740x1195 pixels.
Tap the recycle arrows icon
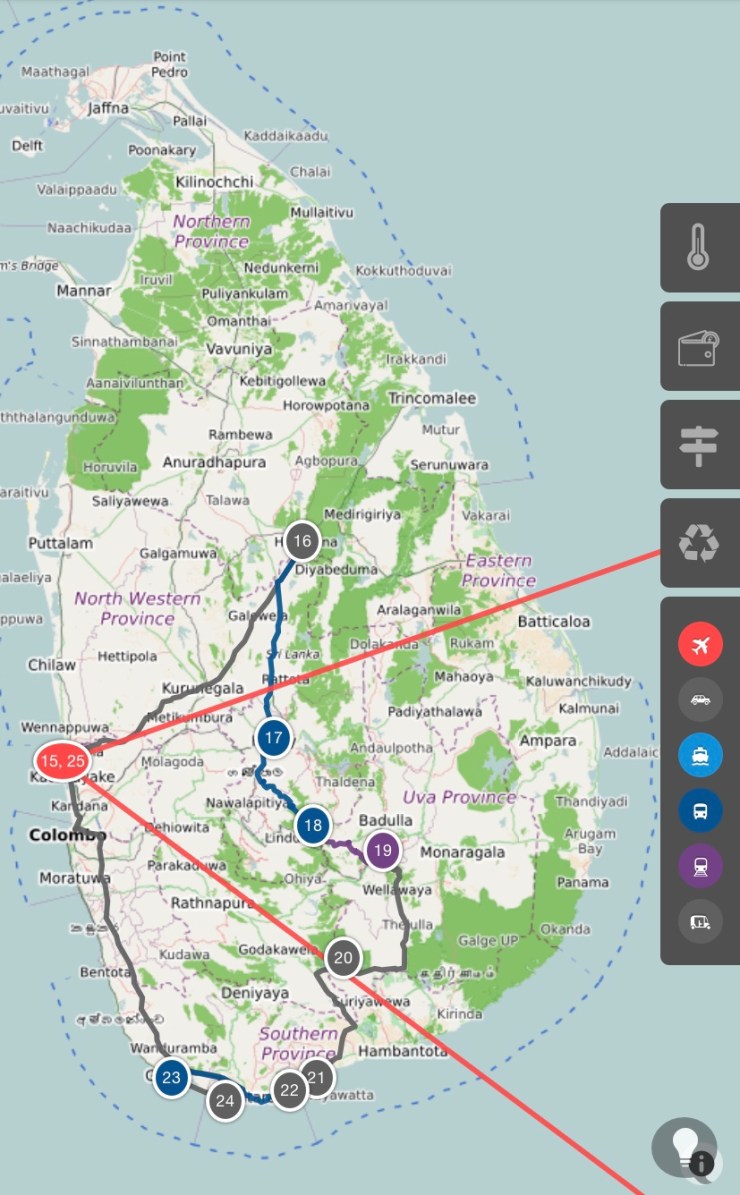tap(699, 542)
